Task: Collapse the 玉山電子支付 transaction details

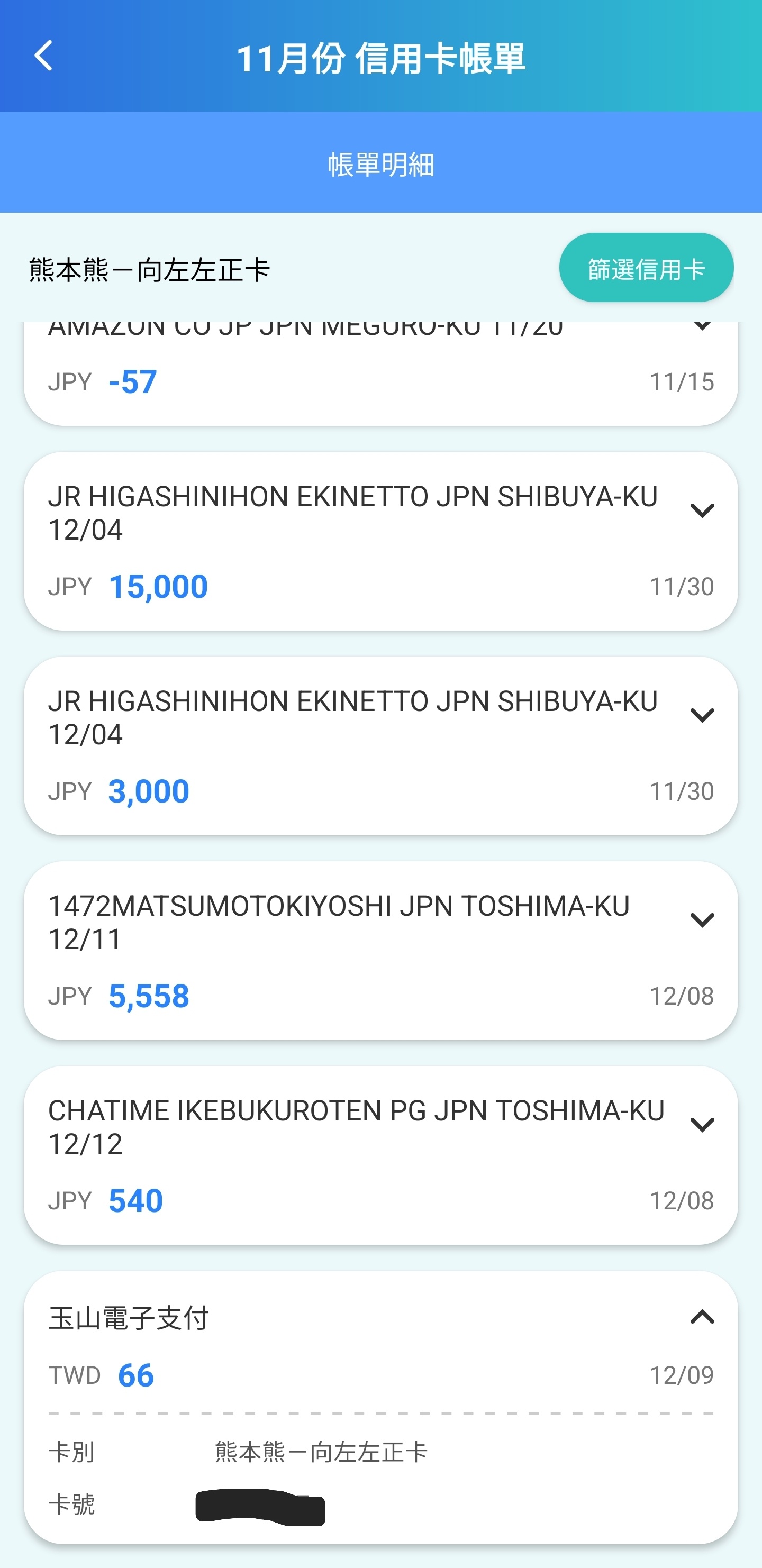Action: 702,1317
